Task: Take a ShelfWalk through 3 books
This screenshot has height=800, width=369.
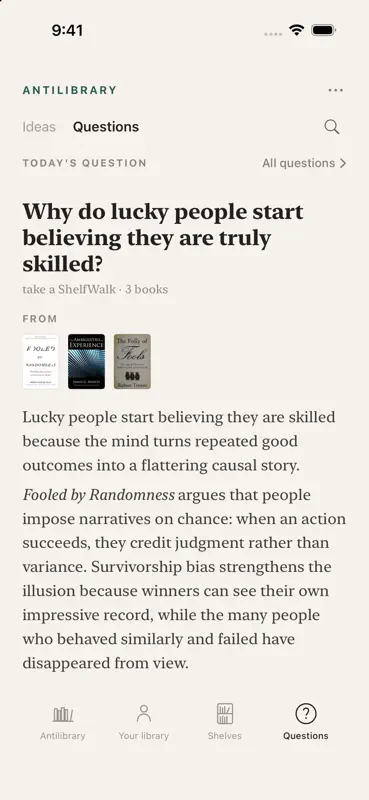Action: point(95,289)
